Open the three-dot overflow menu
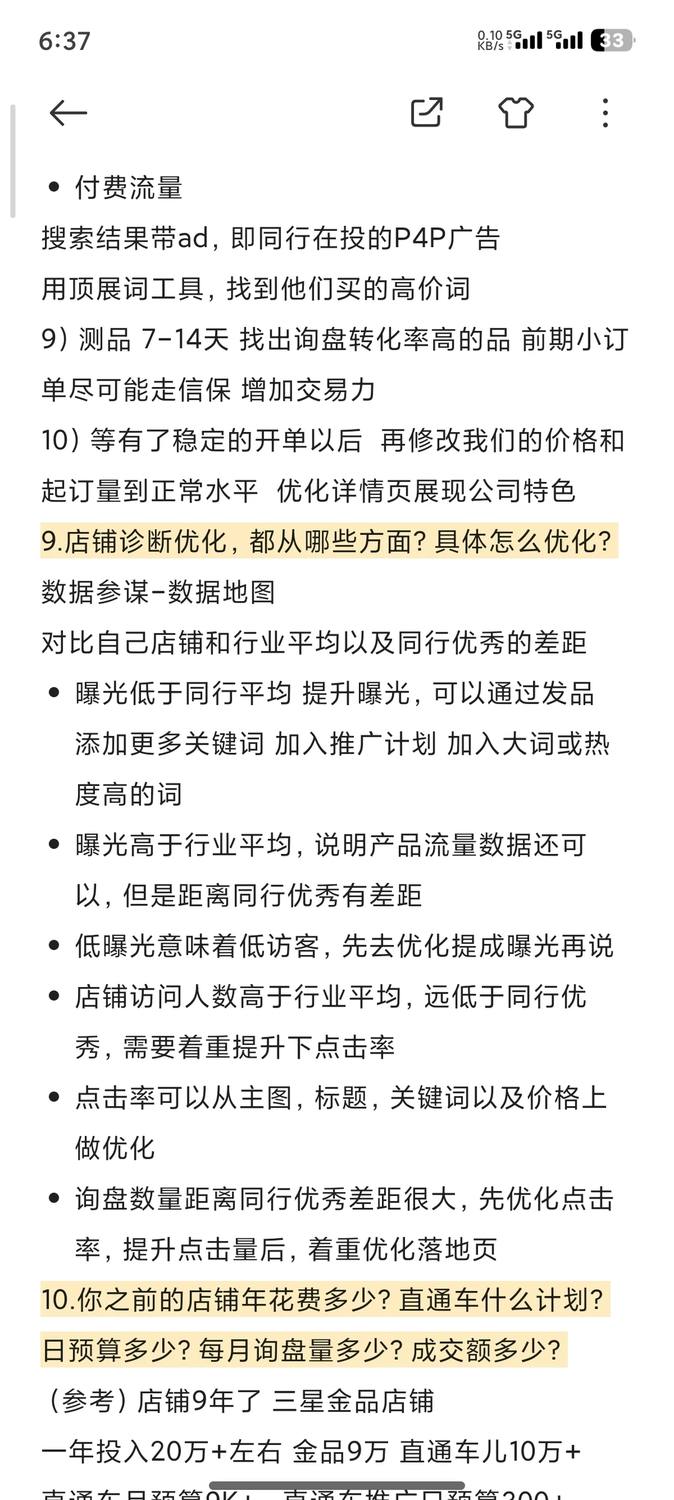The height and width of the screenshot is (1500, 674). 605,113
